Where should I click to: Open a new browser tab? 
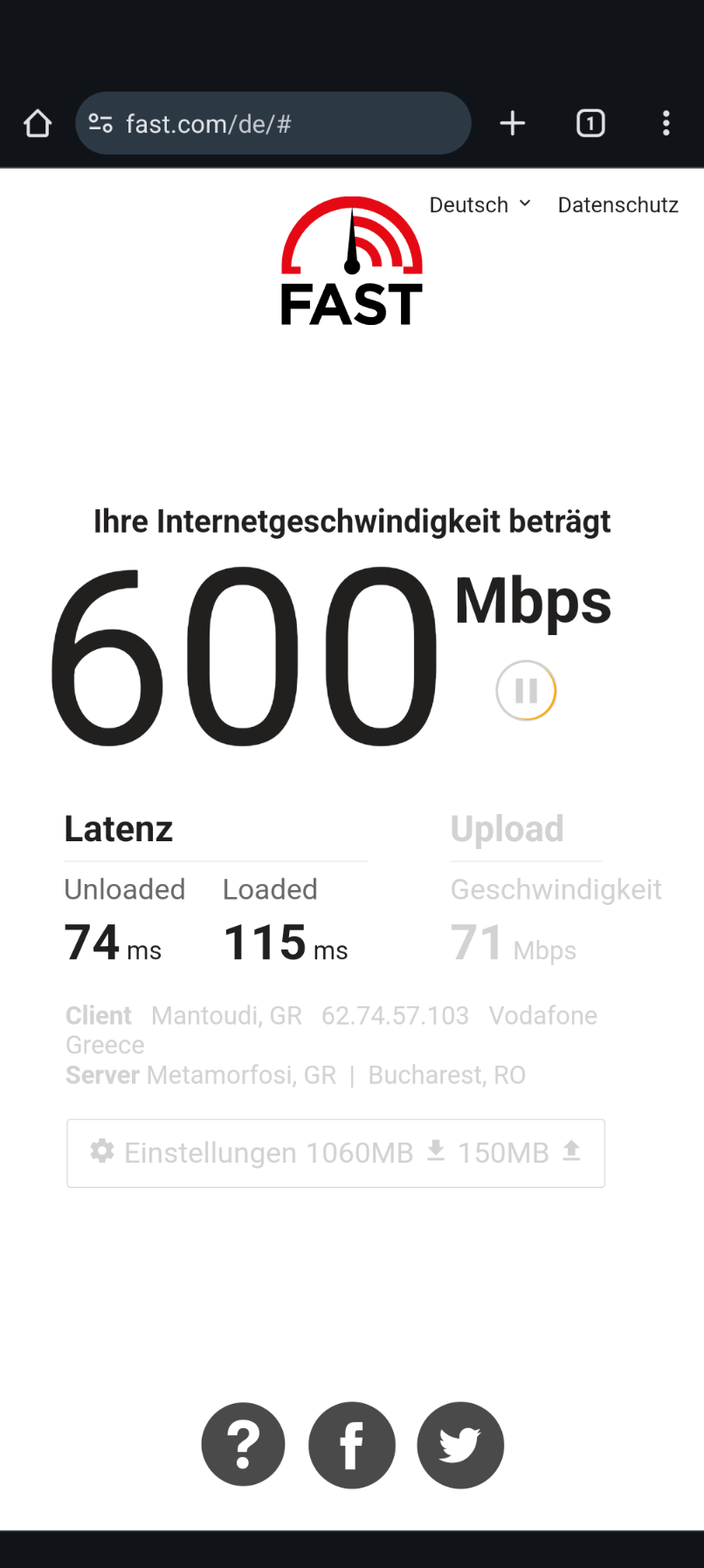513,124
